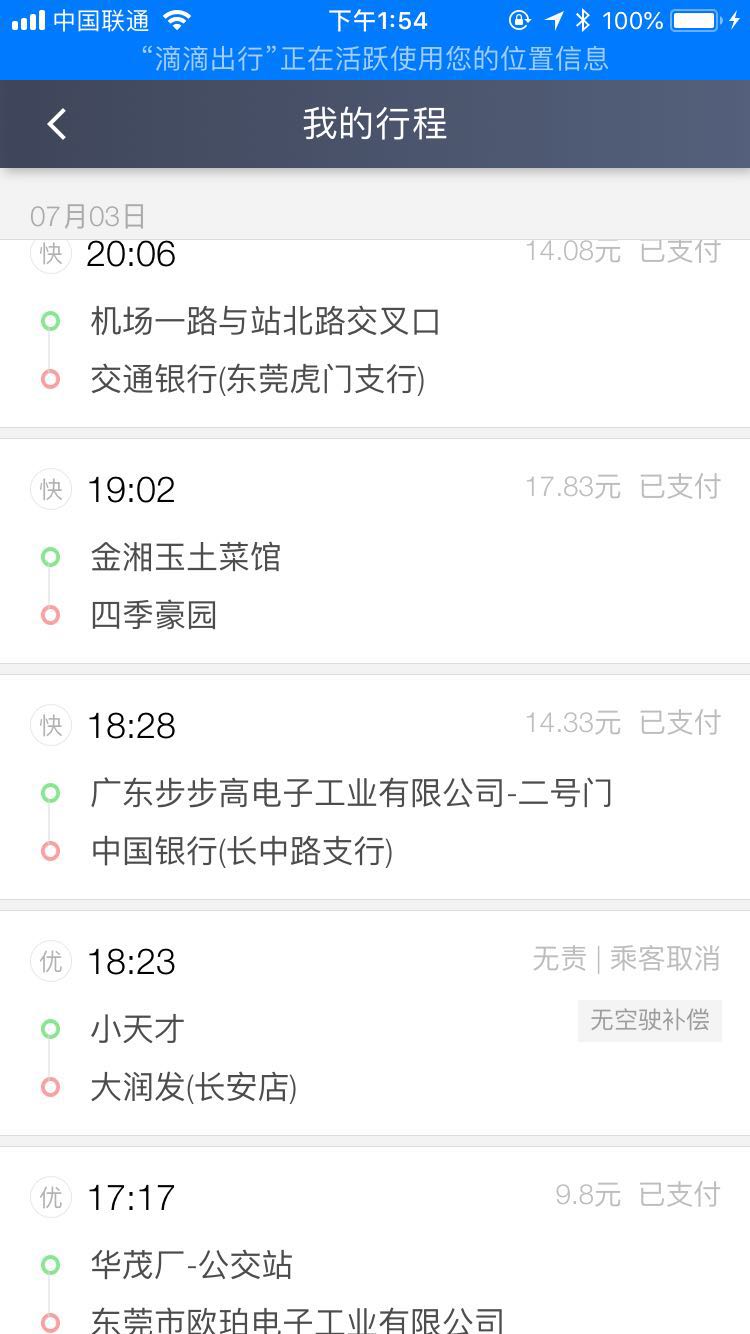Tap the cancelled 18:23 trip to 大润发(长安店)

(x=300, y=1030)
